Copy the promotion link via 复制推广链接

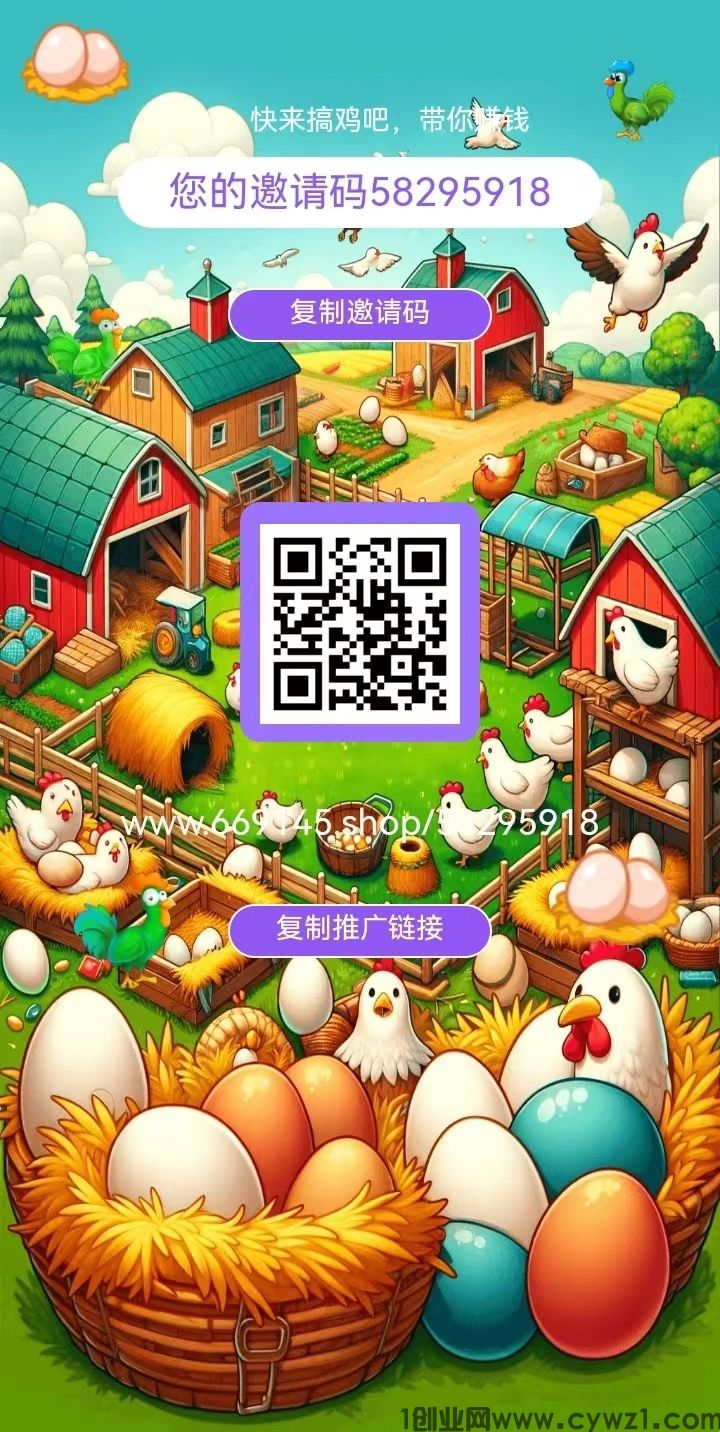[359, 930]
